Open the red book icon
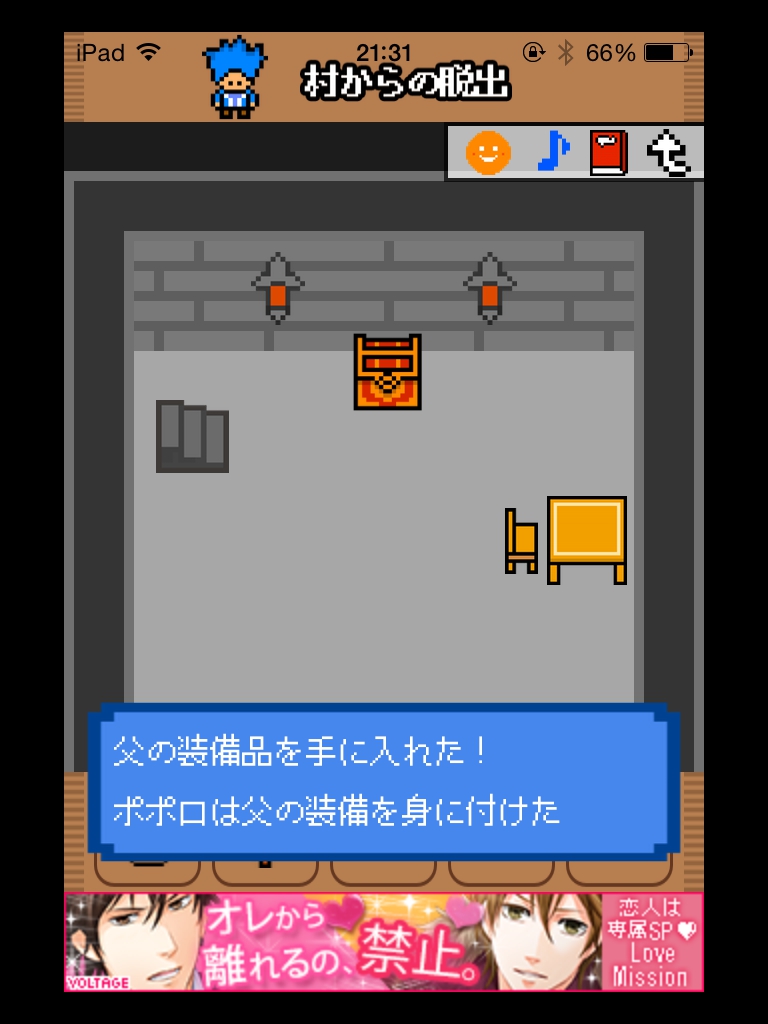This screenshot has width=768, height=1024. pyautogui.click(x=608, y=153)
